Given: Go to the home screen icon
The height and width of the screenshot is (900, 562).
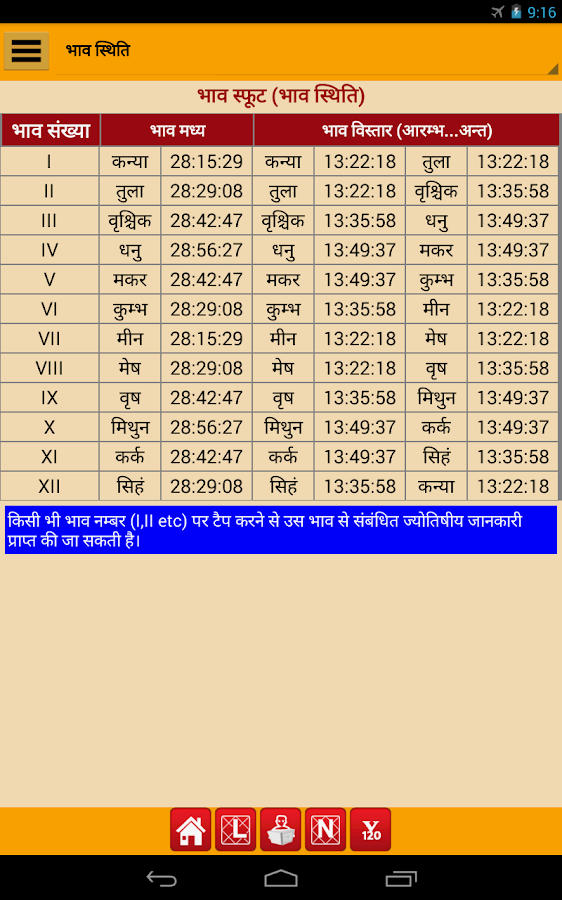Looking at the screenshot, I should coord(191,829).
